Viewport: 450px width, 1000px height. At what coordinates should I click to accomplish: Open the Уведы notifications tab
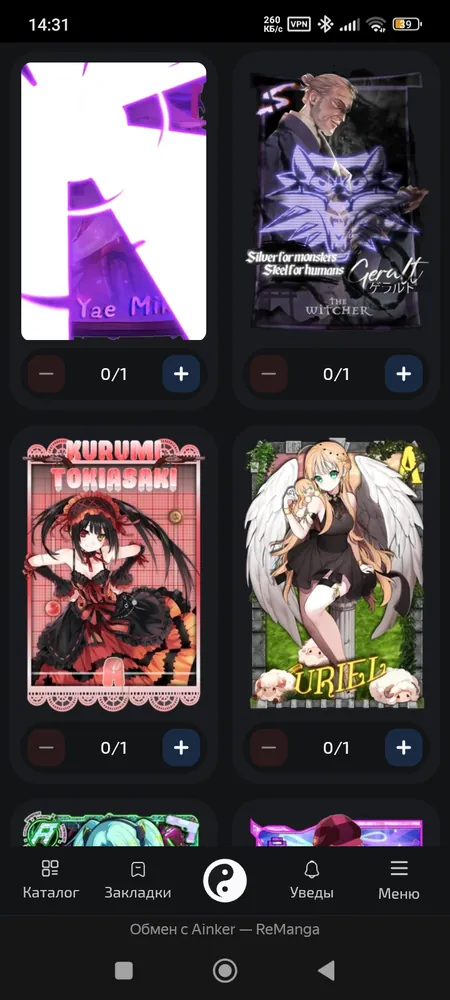click(x=312, y=880)
